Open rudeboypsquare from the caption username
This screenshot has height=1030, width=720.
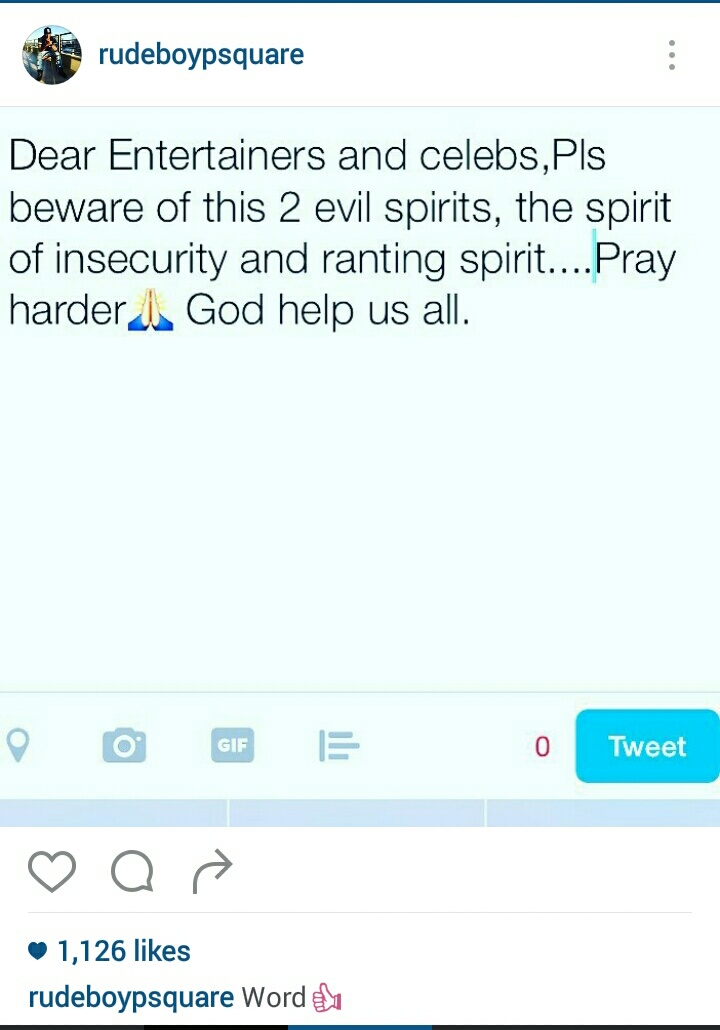click(x=131, y=997)
